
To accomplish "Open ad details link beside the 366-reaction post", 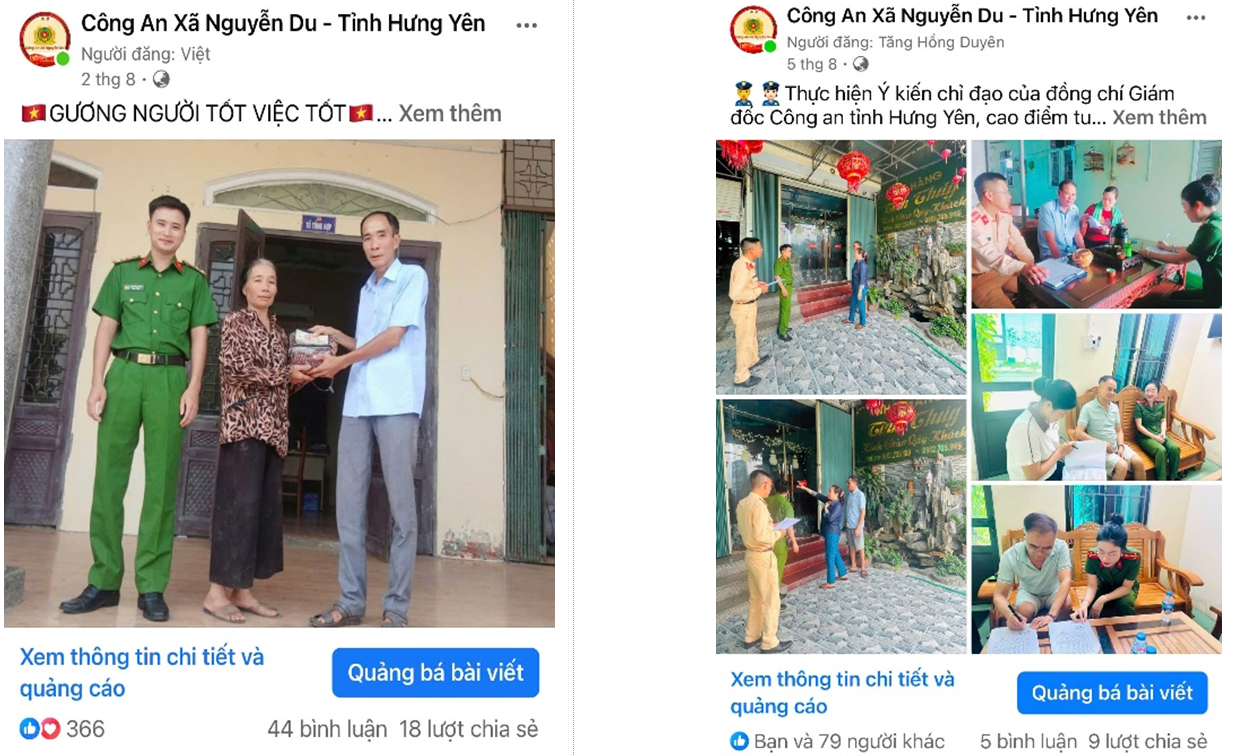I will click(x=142, y=672).
